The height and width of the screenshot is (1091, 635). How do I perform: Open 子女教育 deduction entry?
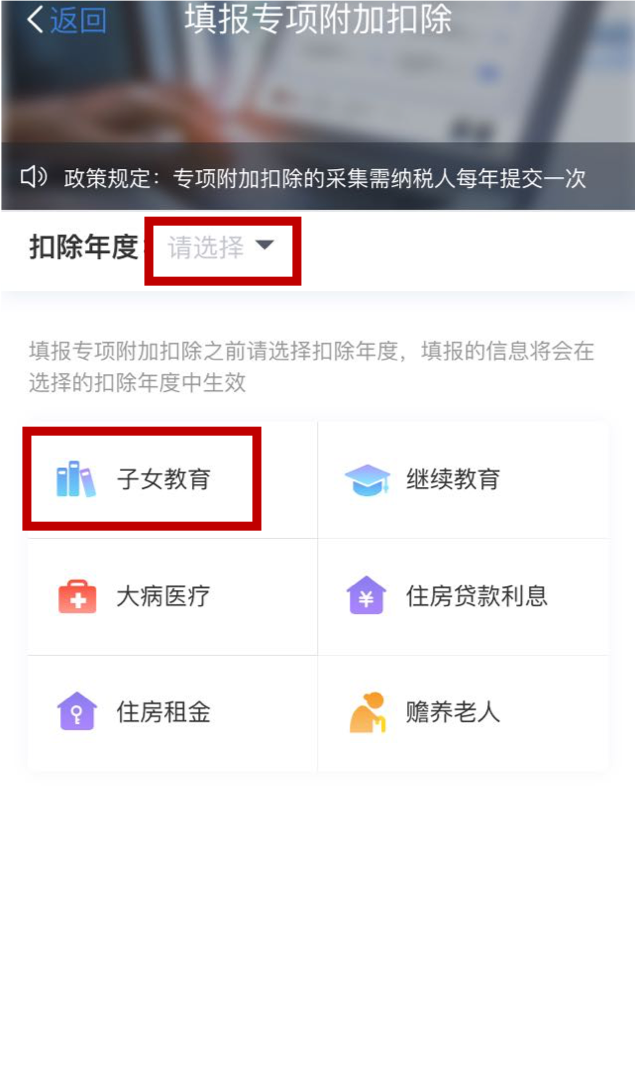(x=142, y=480)
